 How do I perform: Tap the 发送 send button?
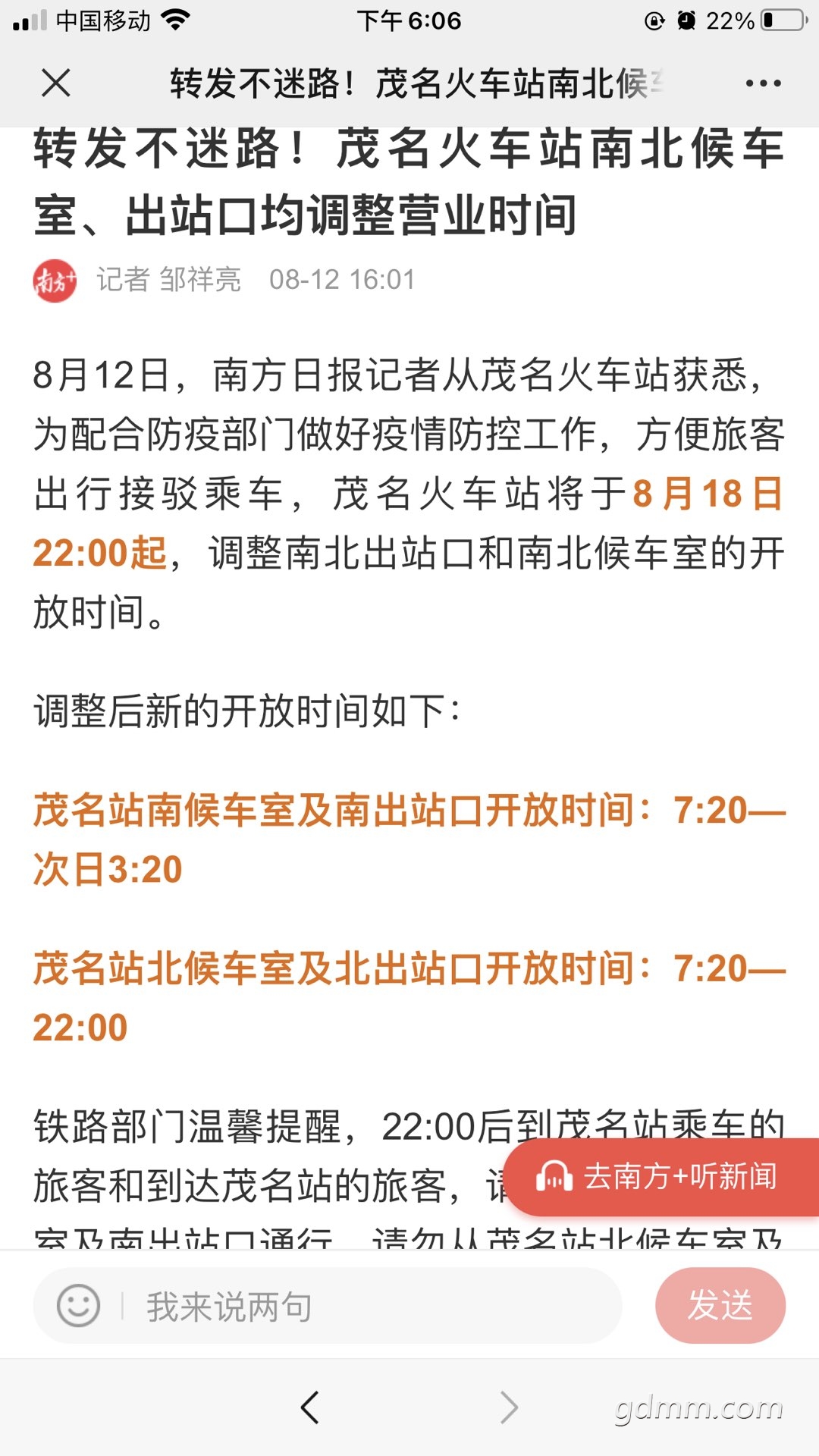pos(720,1305)
